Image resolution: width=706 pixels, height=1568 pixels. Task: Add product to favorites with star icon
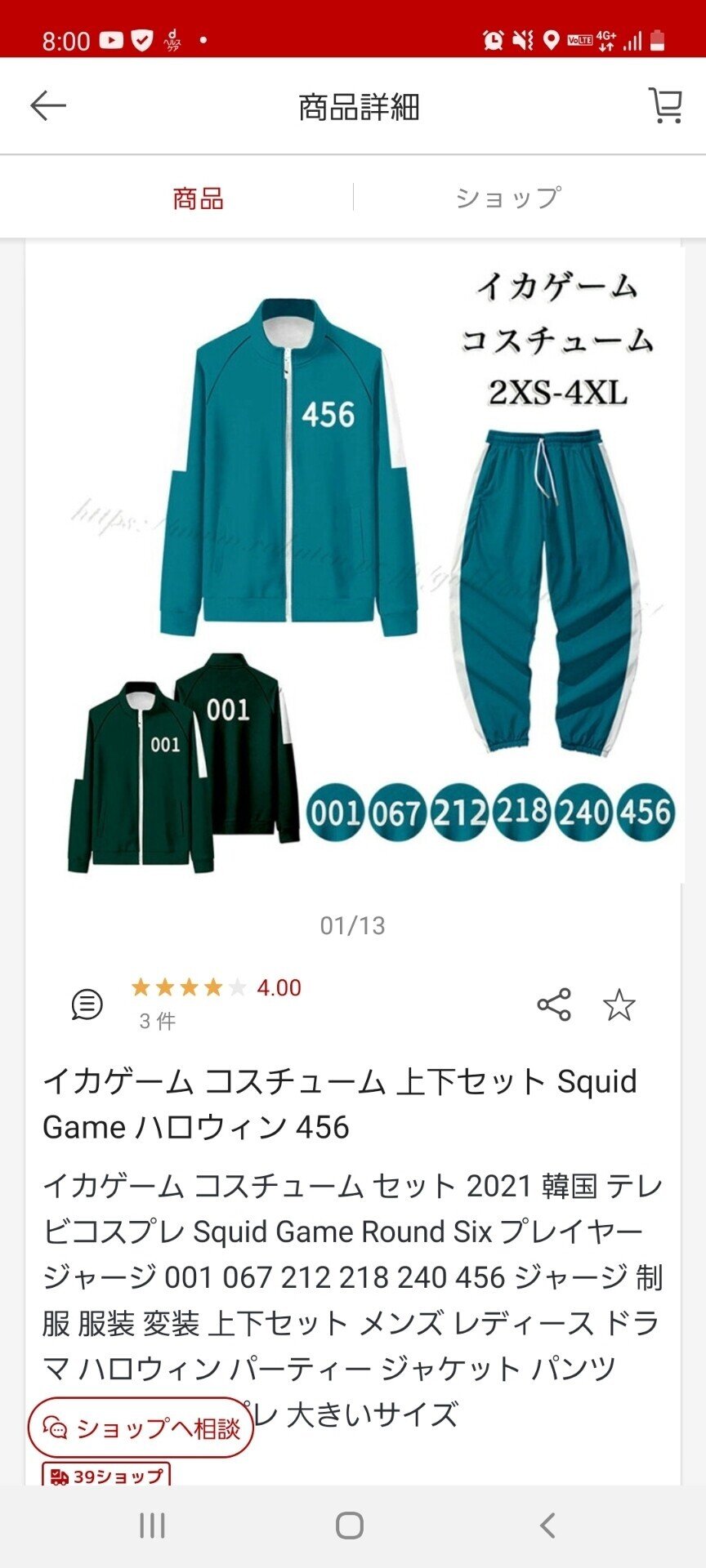pyautogui.click(x=619, y=1004)
